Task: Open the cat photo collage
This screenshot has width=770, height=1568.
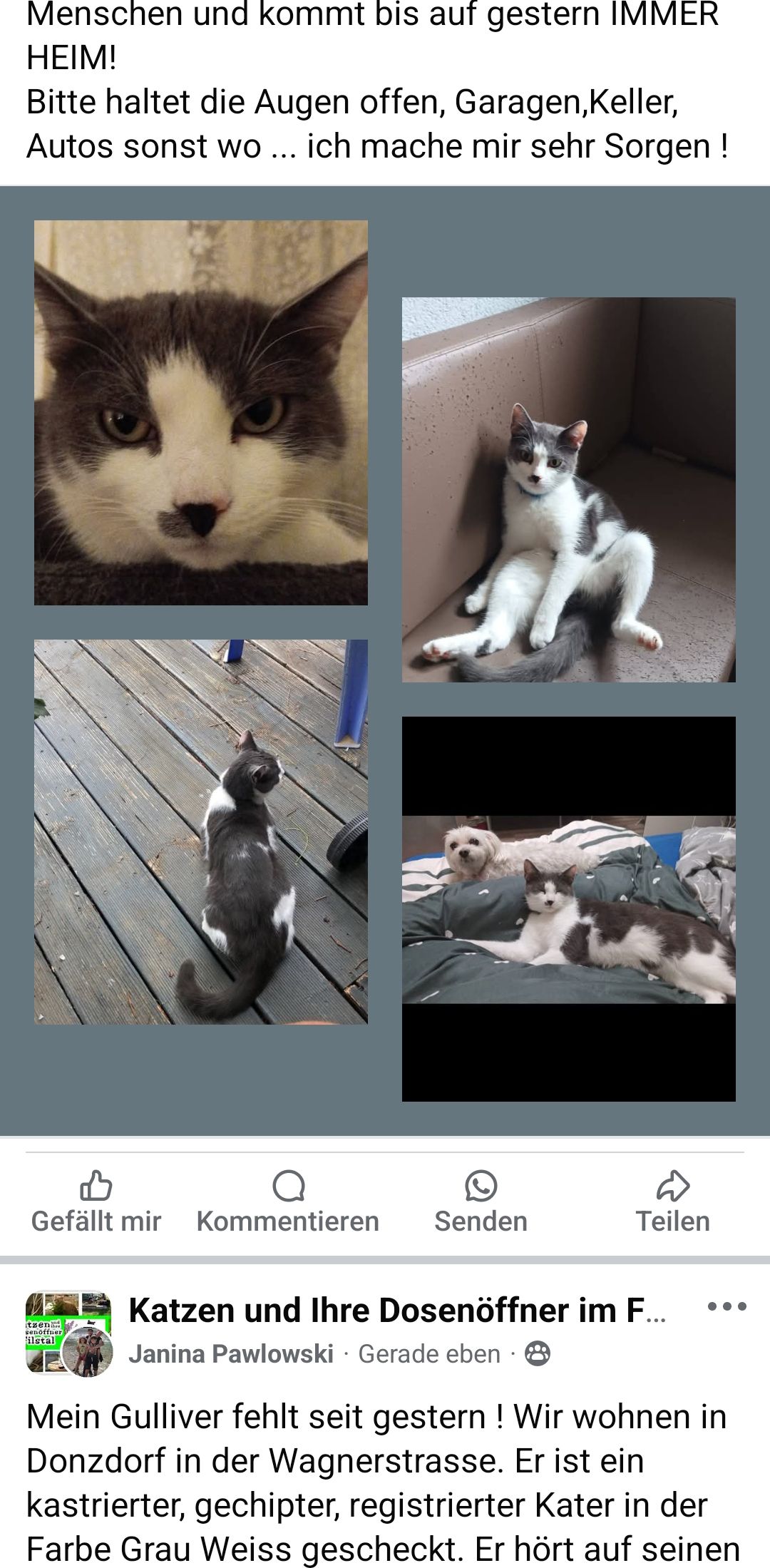Action: pos(385,660)
